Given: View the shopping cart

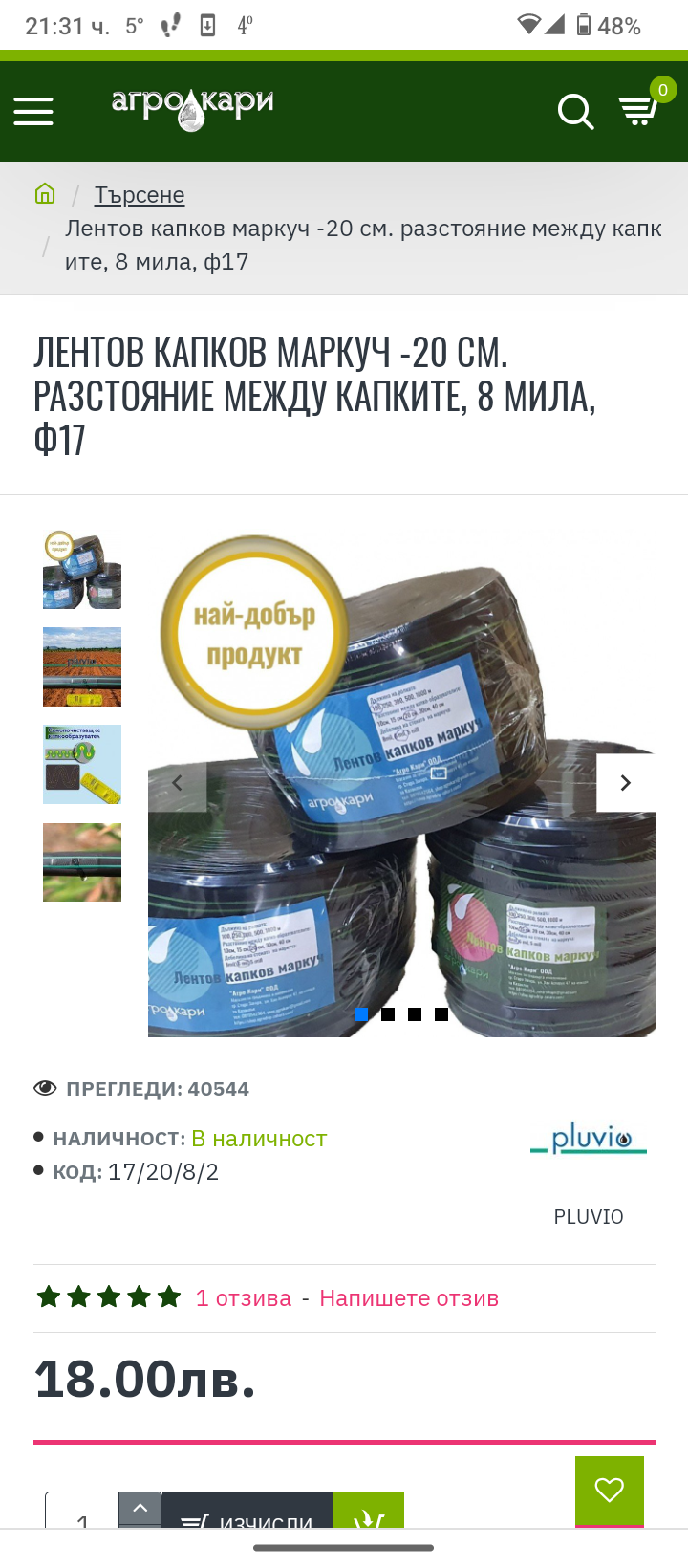Looking at the screenshot, I should tap(640, 110).
